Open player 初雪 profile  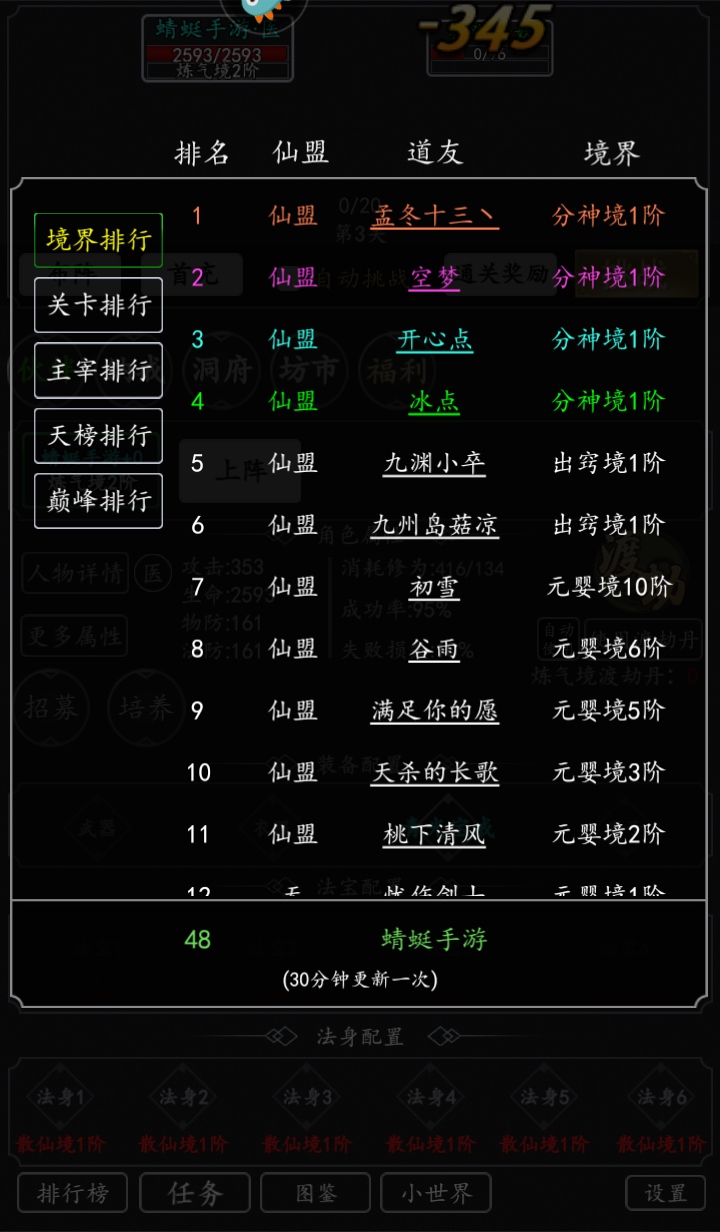(x=434, y=587)
